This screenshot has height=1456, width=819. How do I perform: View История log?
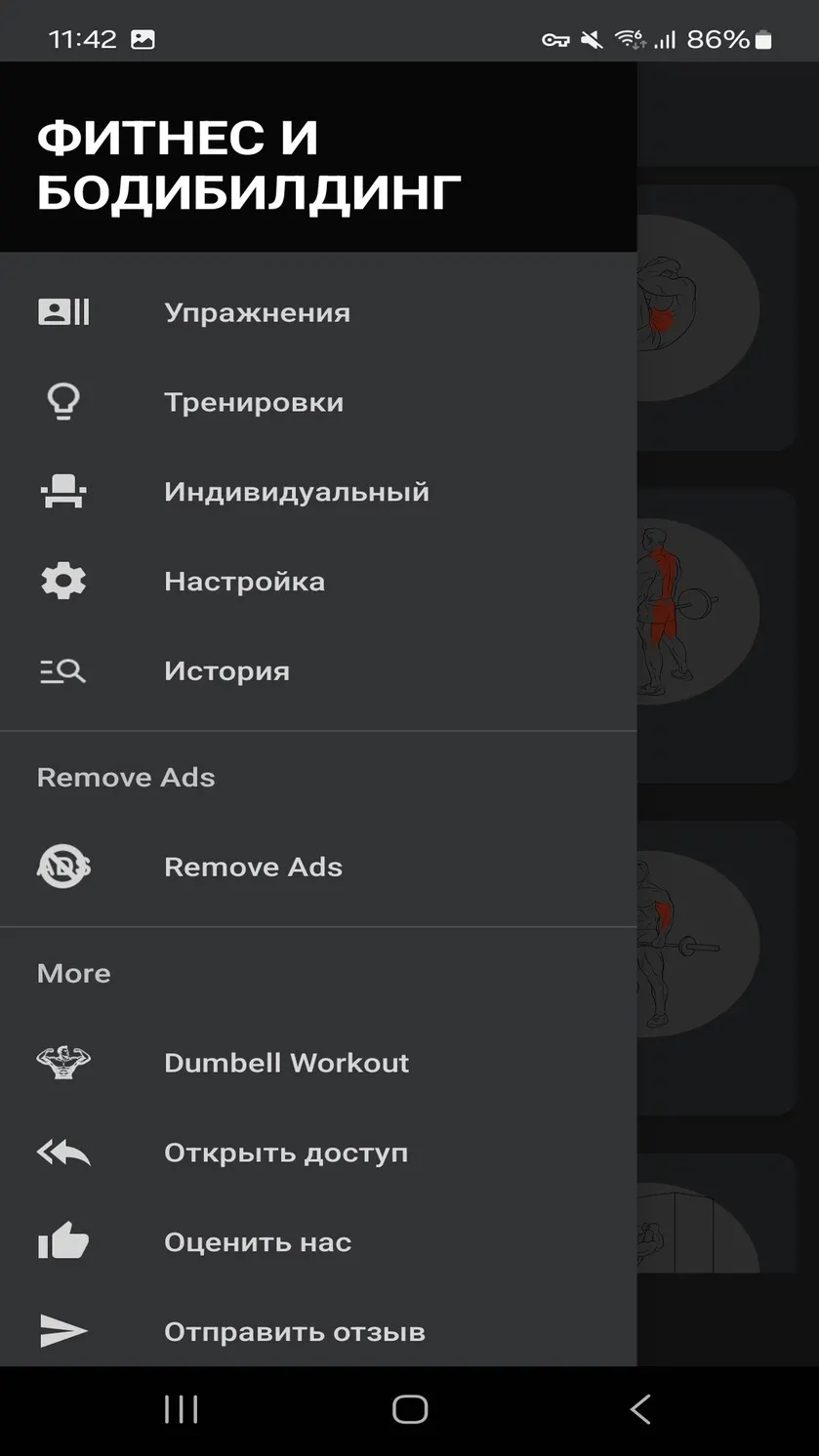pos(318,671)
